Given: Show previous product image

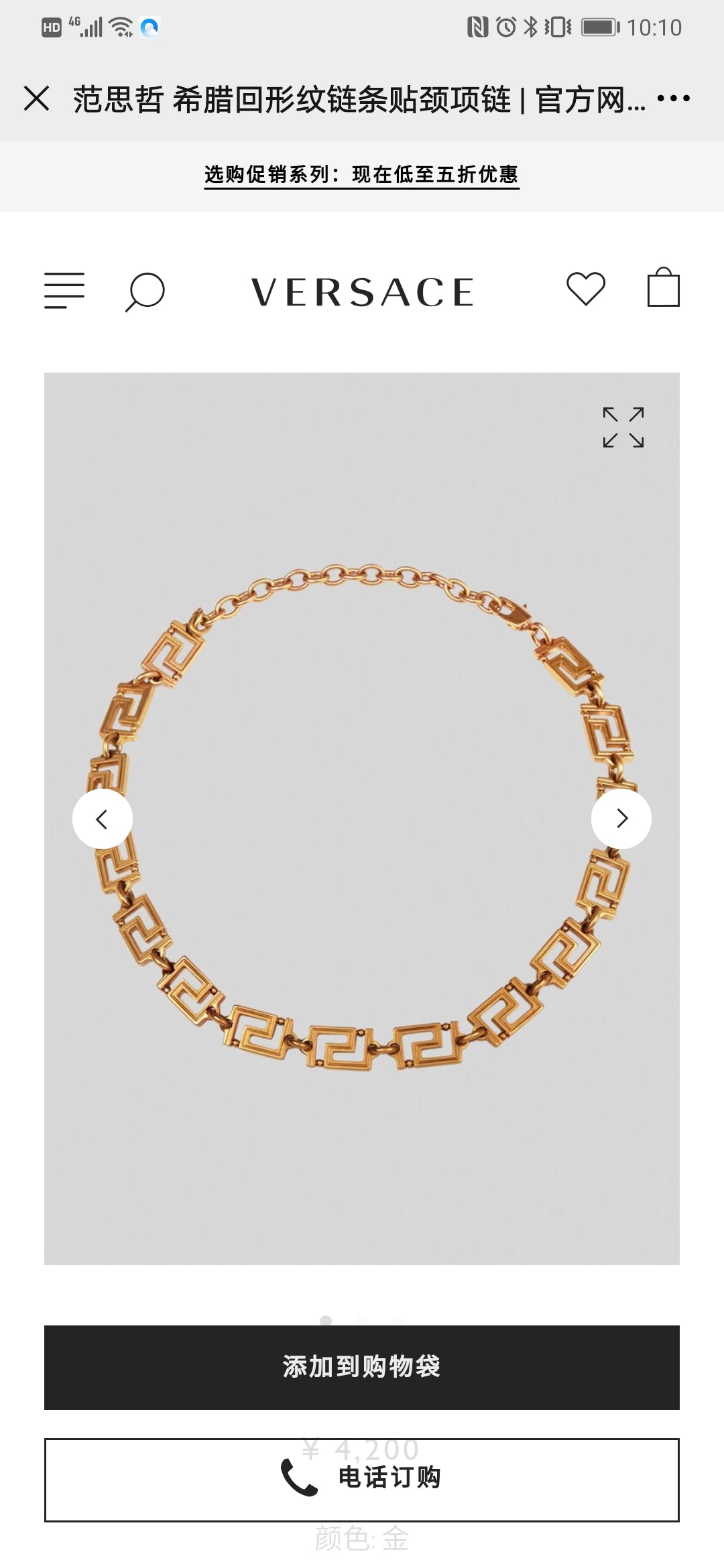Looking at the screenshot, I should (x=102, y=819).
